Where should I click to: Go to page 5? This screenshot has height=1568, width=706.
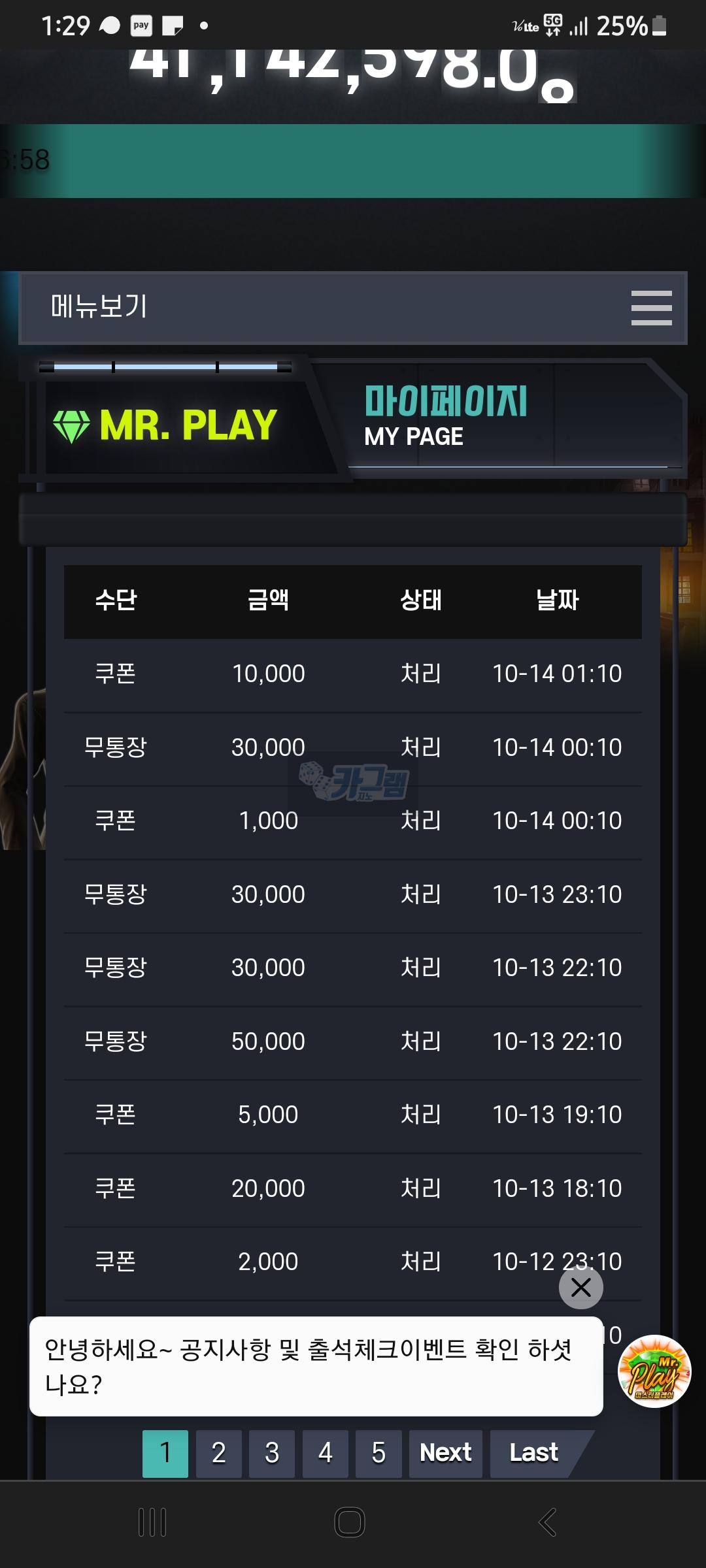[x=378, y=1453]
